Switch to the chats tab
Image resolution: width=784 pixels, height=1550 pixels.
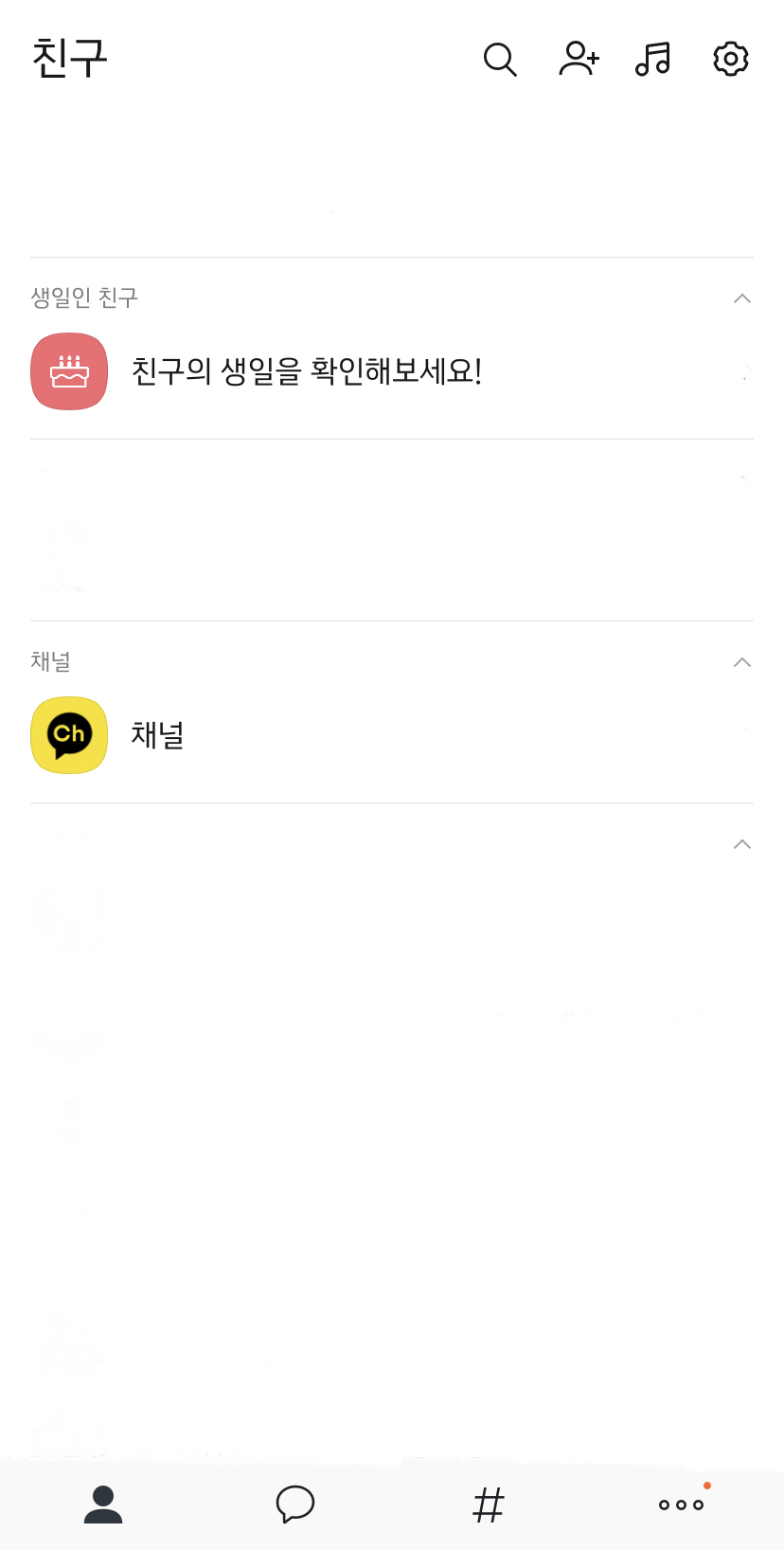click(x=294, y=1504)
